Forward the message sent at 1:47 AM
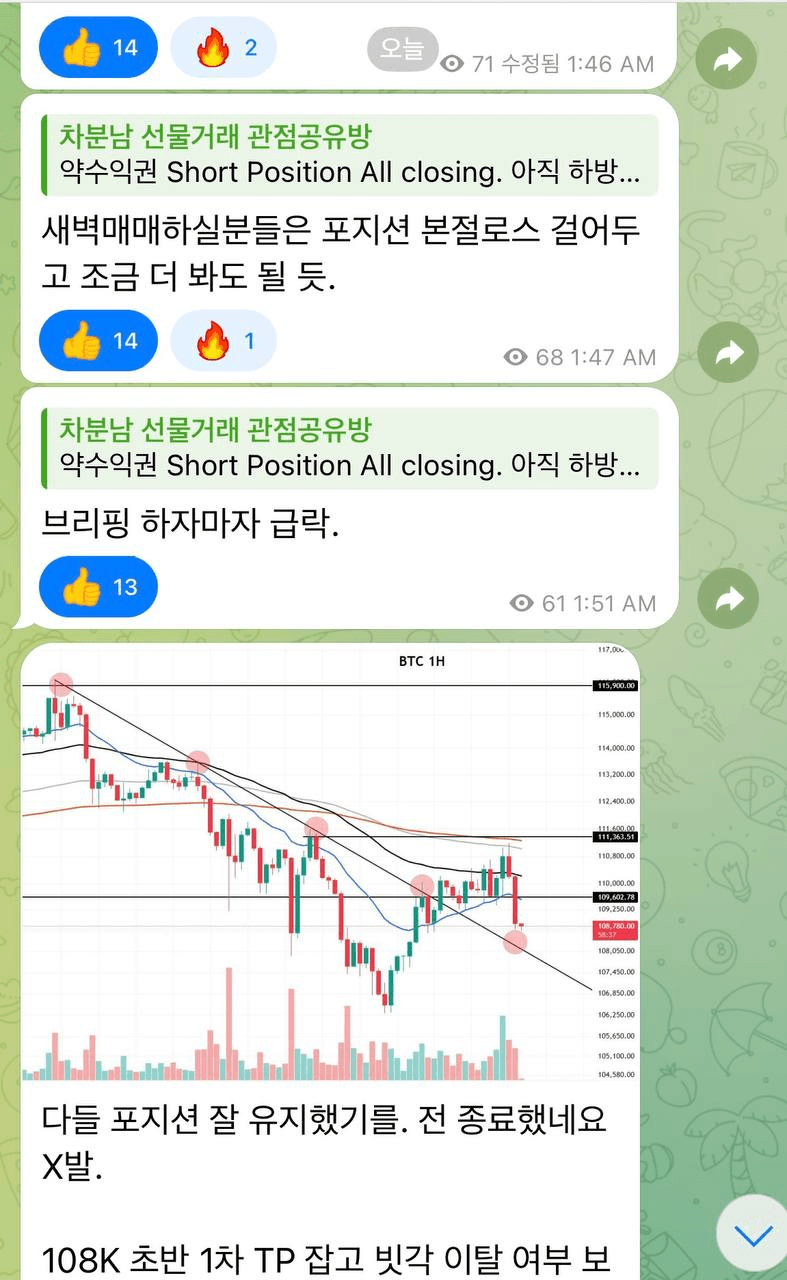The image size is (787, 1280). tap(728, 352)
